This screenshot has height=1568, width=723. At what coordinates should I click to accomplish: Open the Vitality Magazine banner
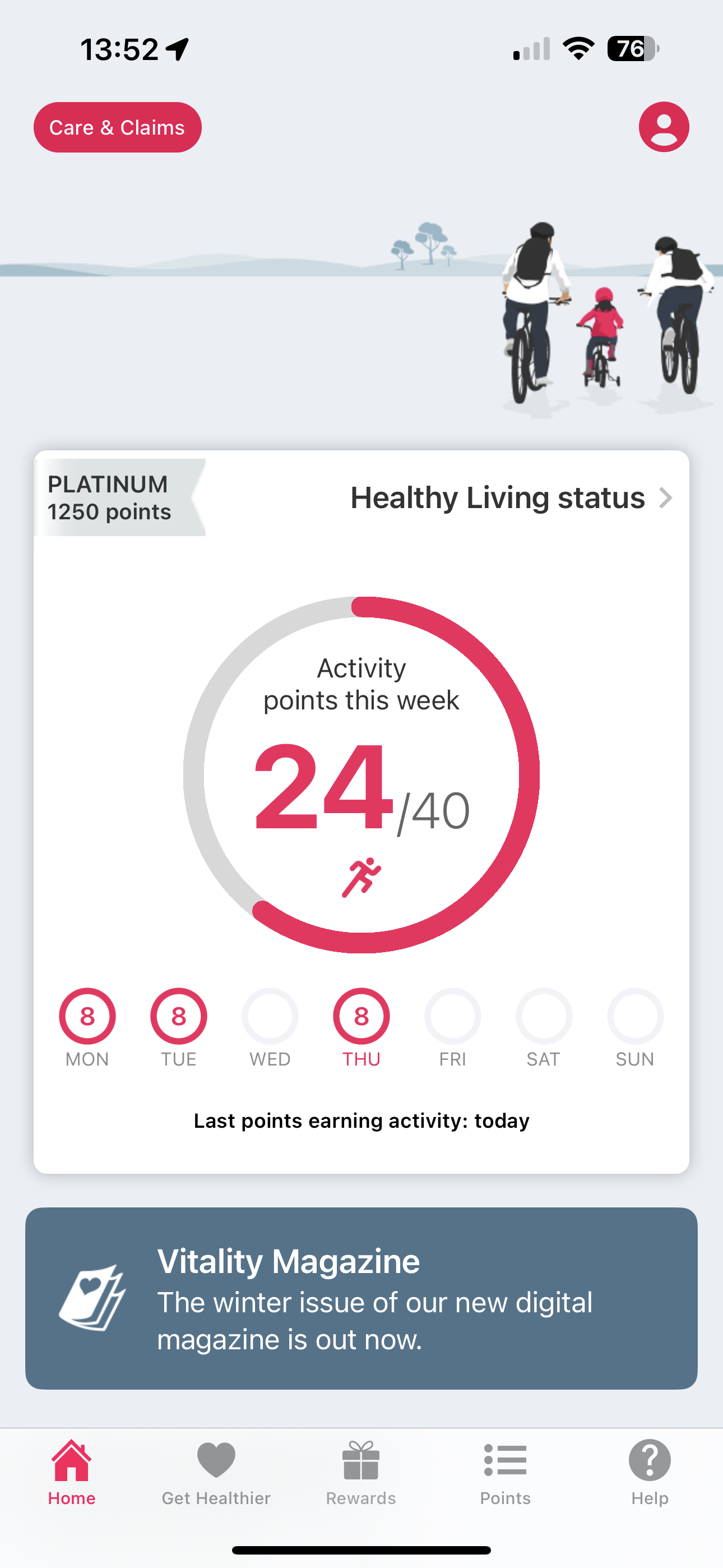point(361,1298)
